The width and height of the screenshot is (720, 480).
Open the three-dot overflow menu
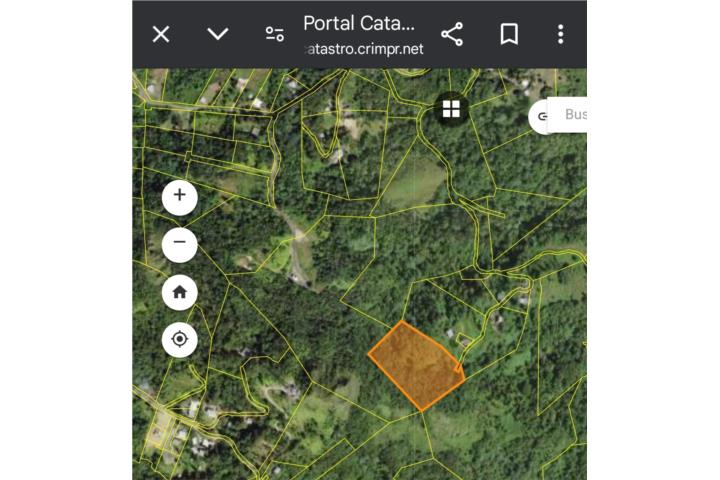pos(560,34)
